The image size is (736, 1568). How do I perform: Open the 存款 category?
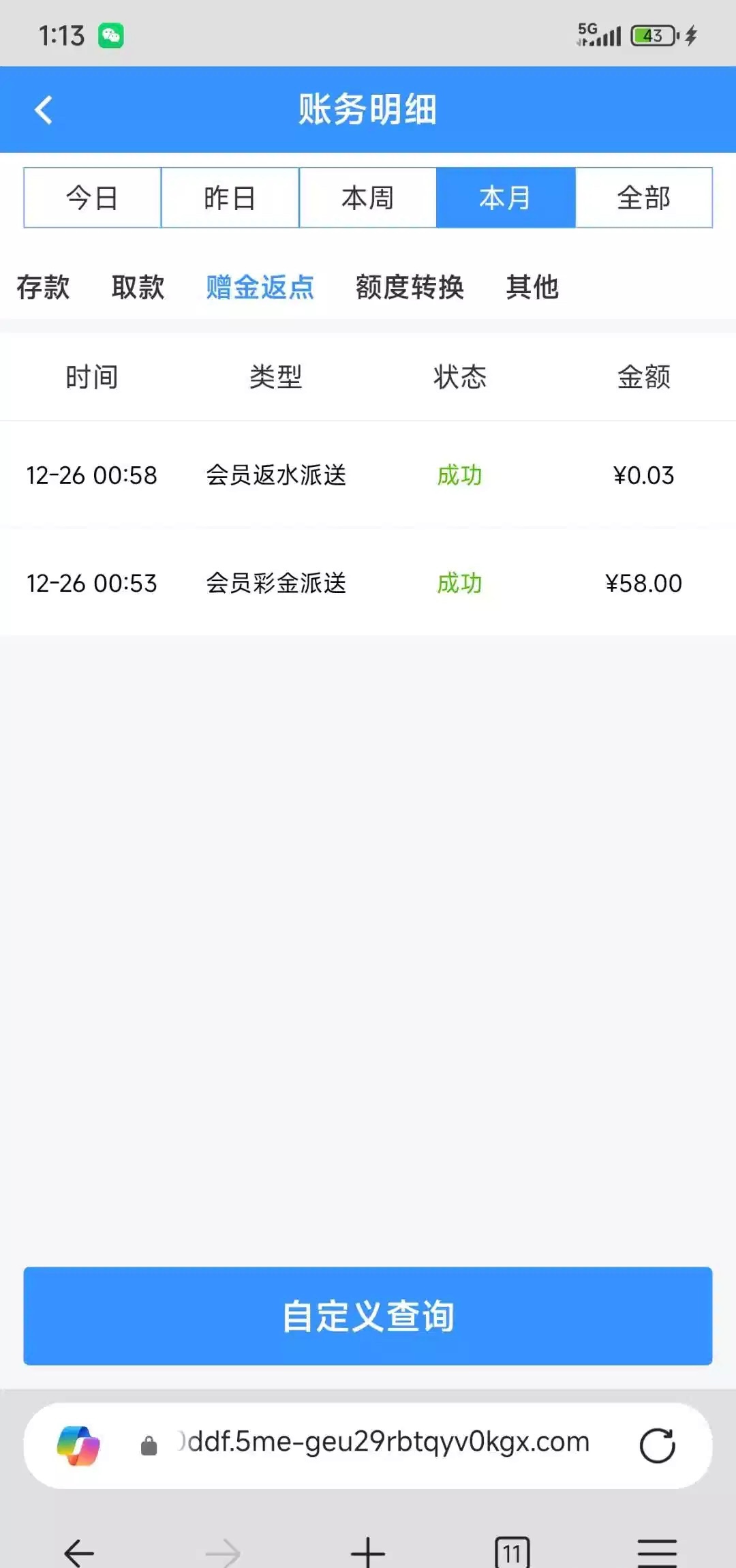pos(43,287)
